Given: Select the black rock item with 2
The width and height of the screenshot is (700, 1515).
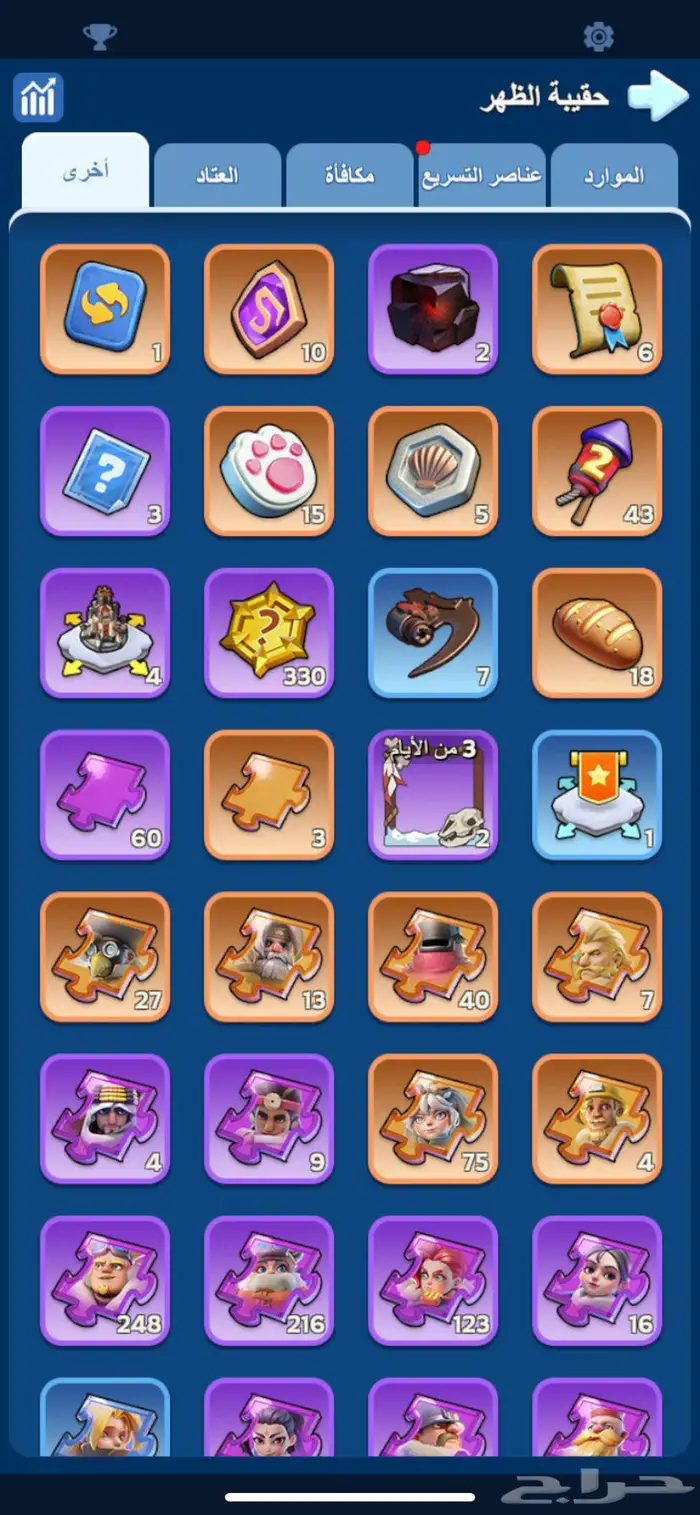Looking at the screenshot, I should (x=433, y=309).
